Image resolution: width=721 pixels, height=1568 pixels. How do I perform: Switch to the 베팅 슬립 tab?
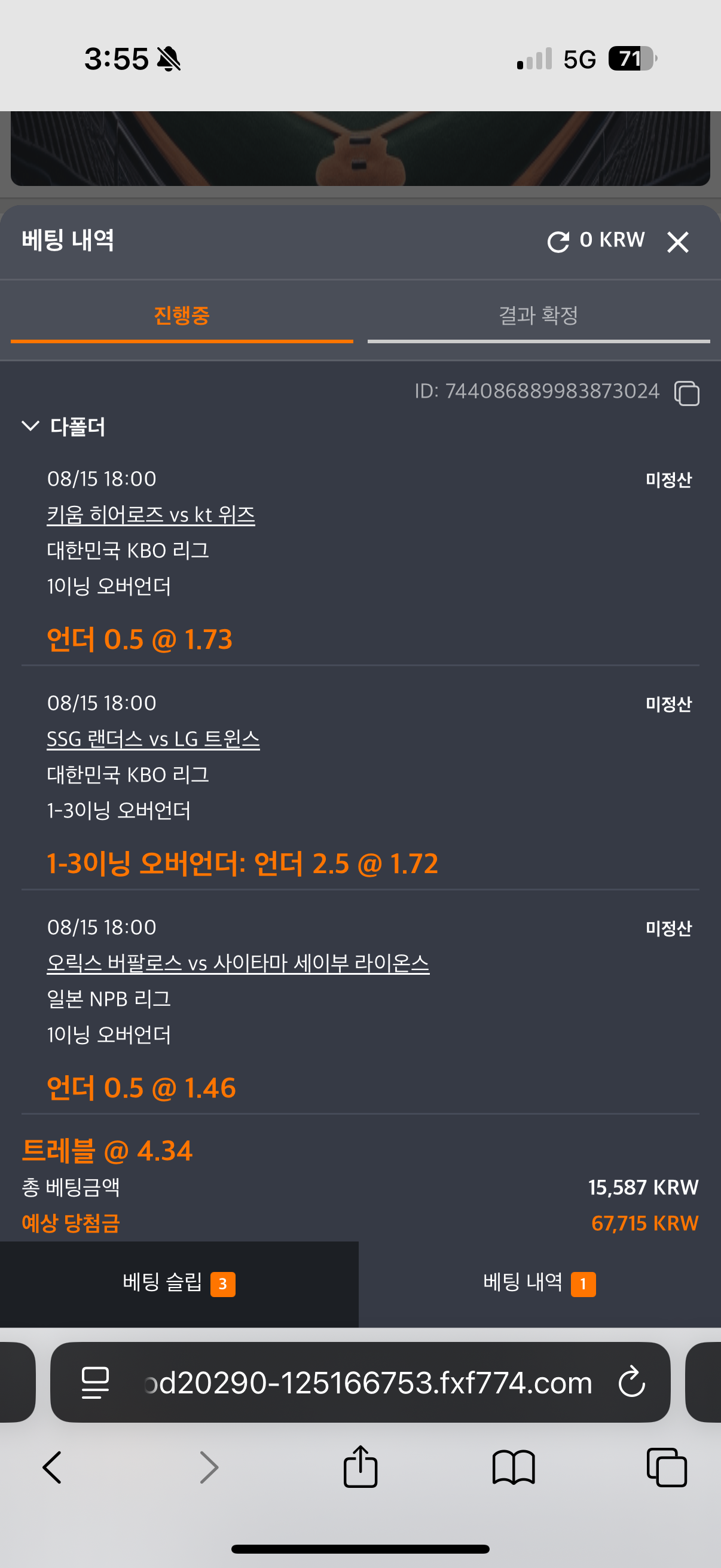(x=179, y=1283)
